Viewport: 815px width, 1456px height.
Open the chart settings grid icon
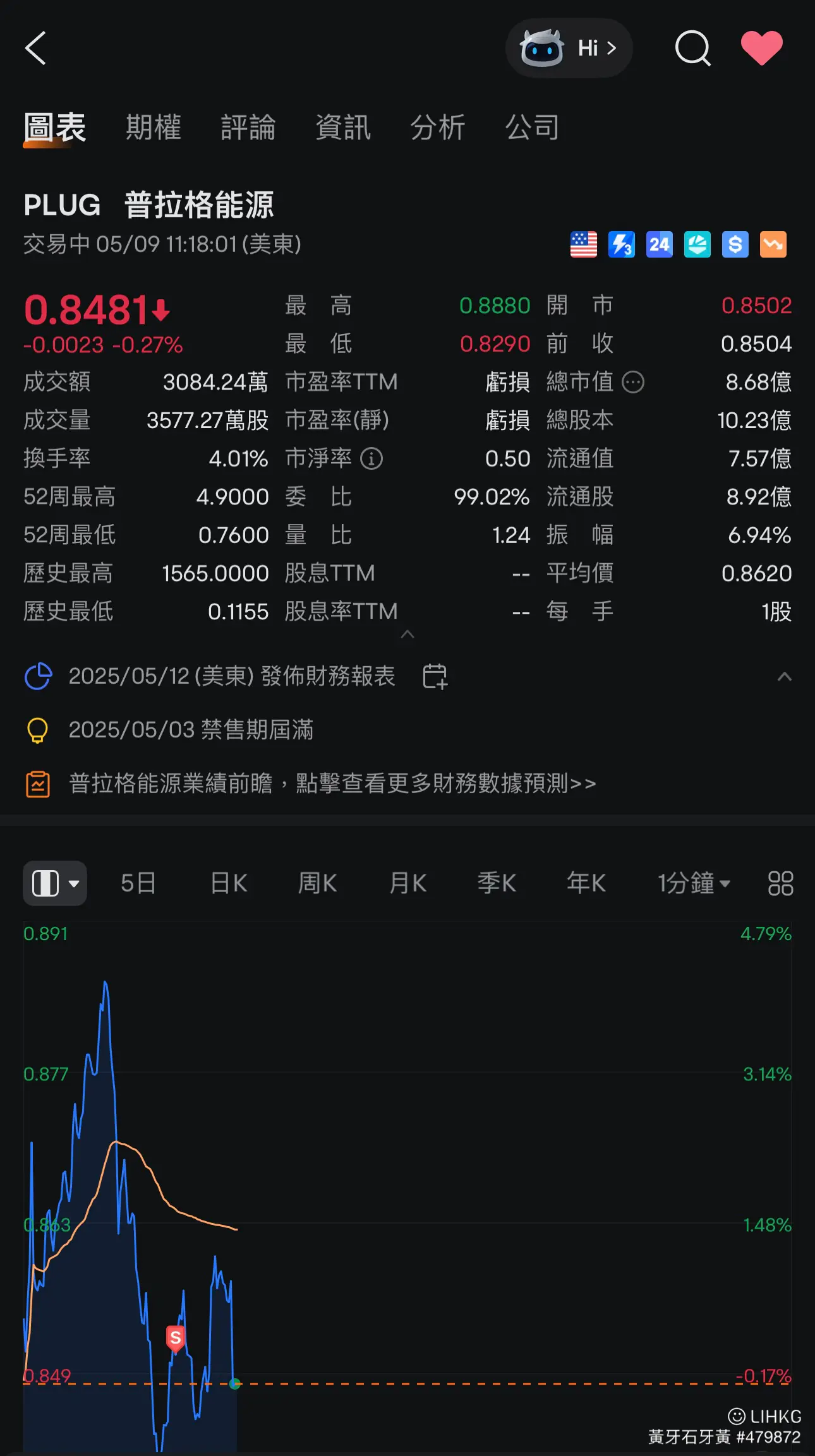(780, 883)
